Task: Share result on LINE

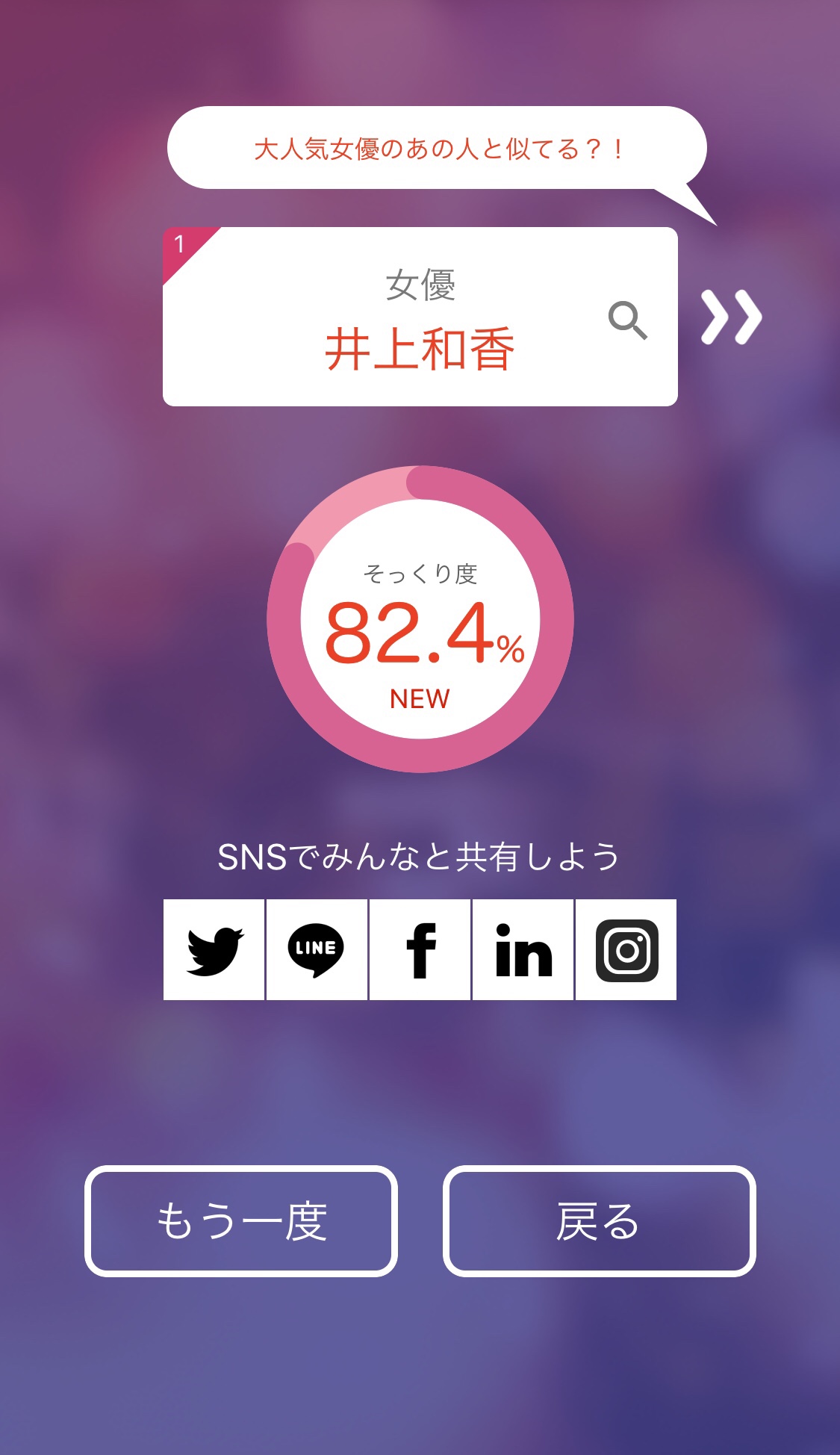Action: click(317, 950)
